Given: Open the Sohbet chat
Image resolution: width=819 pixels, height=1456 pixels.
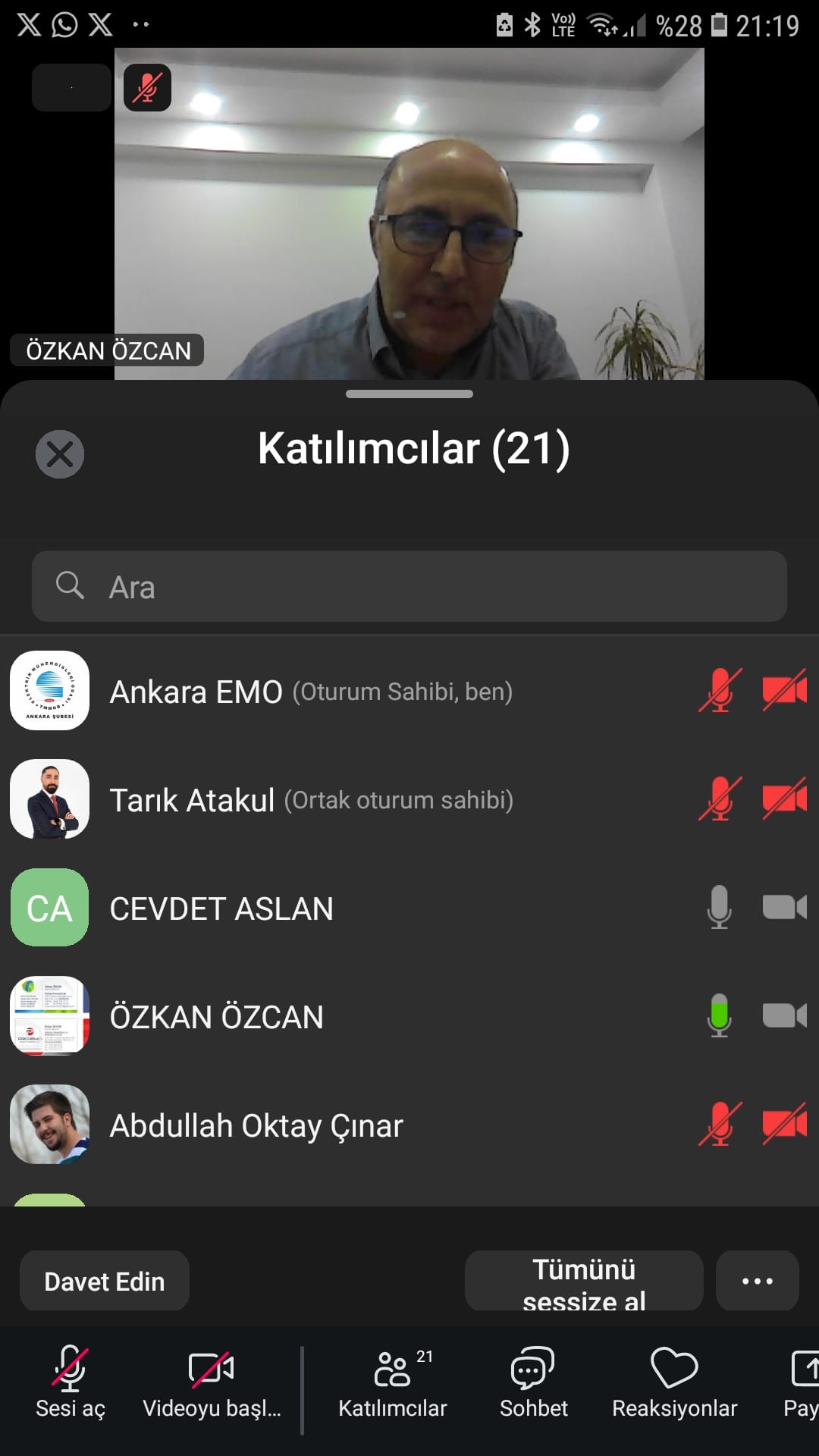Looking at the screenshot, I should 533,1382.
